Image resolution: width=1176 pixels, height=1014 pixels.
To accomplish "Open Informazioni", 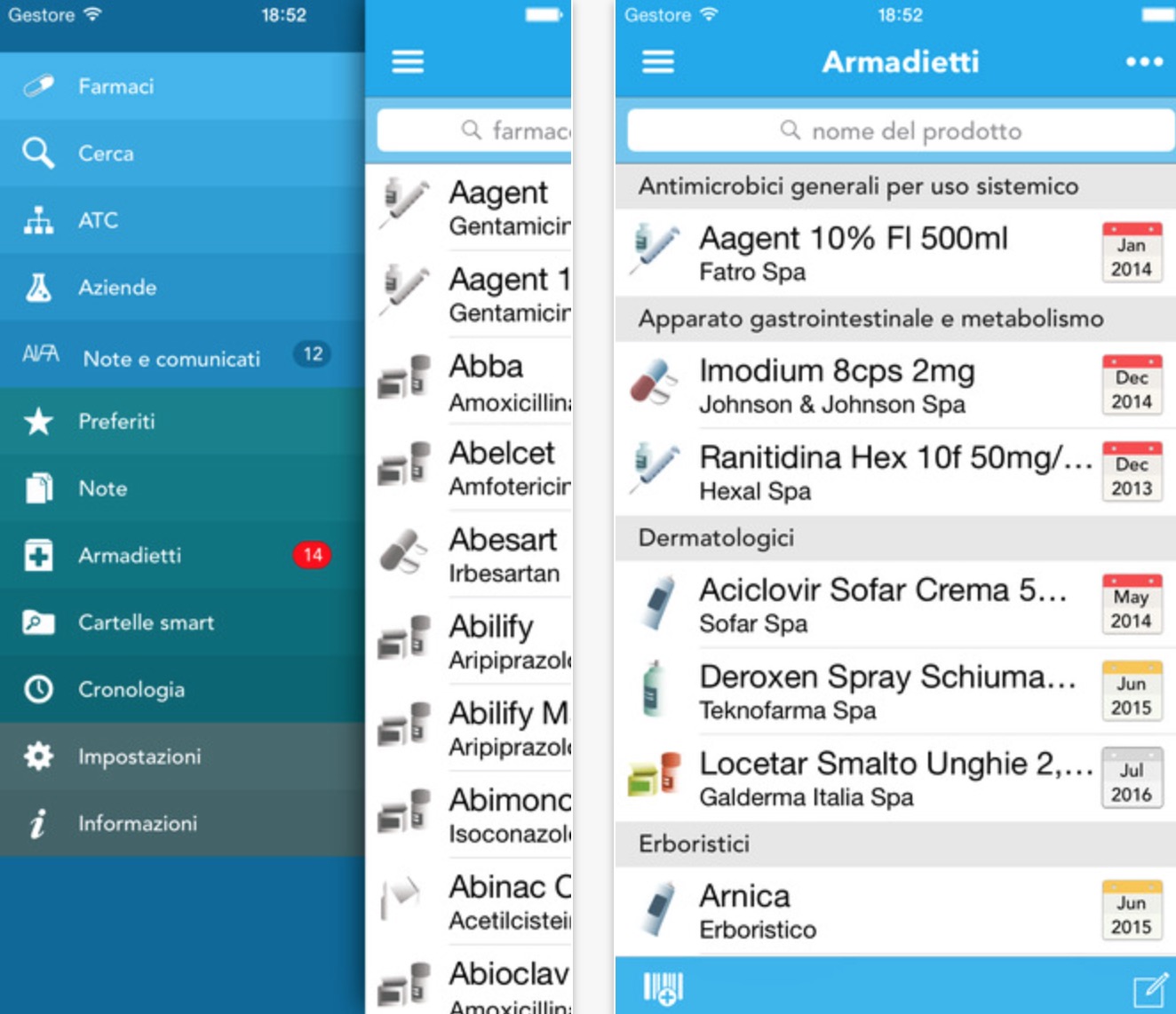I will [137, 823].
